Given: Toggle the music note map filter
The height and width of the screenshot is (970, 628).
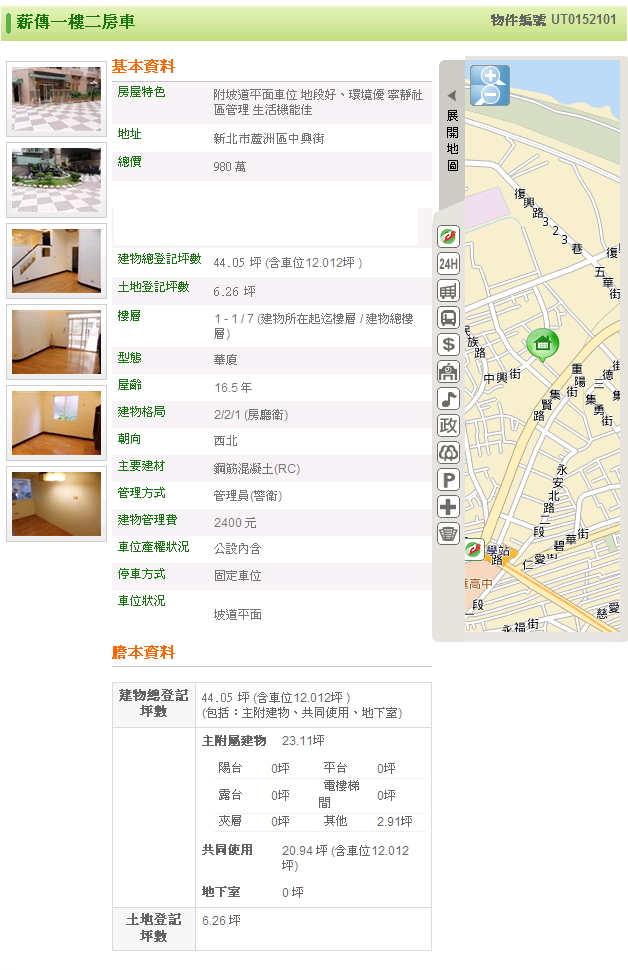Looking at the screenshot, I should coord(449,399).
